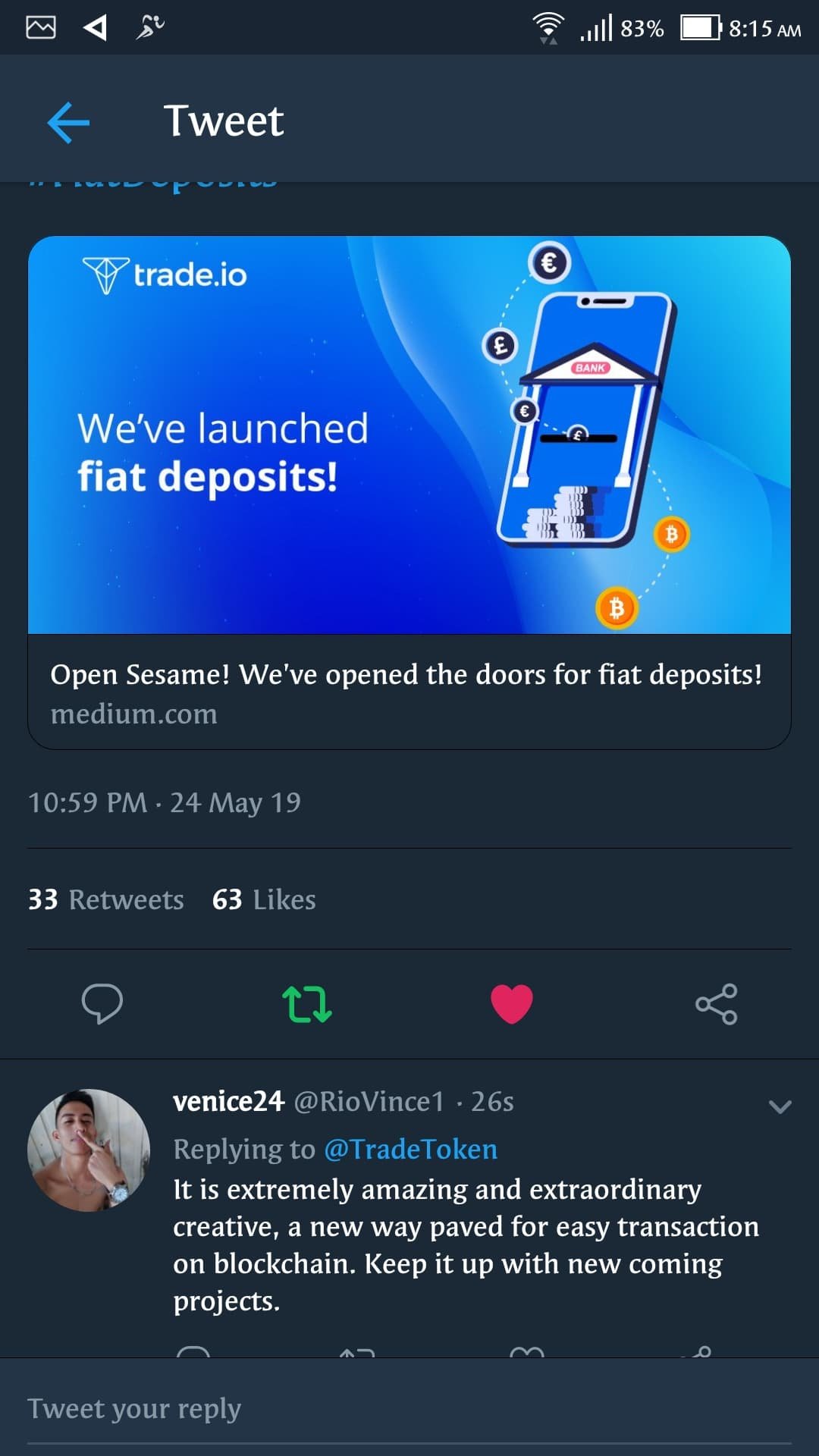Open venice24's profile picture

click(x=88, y=1150)
